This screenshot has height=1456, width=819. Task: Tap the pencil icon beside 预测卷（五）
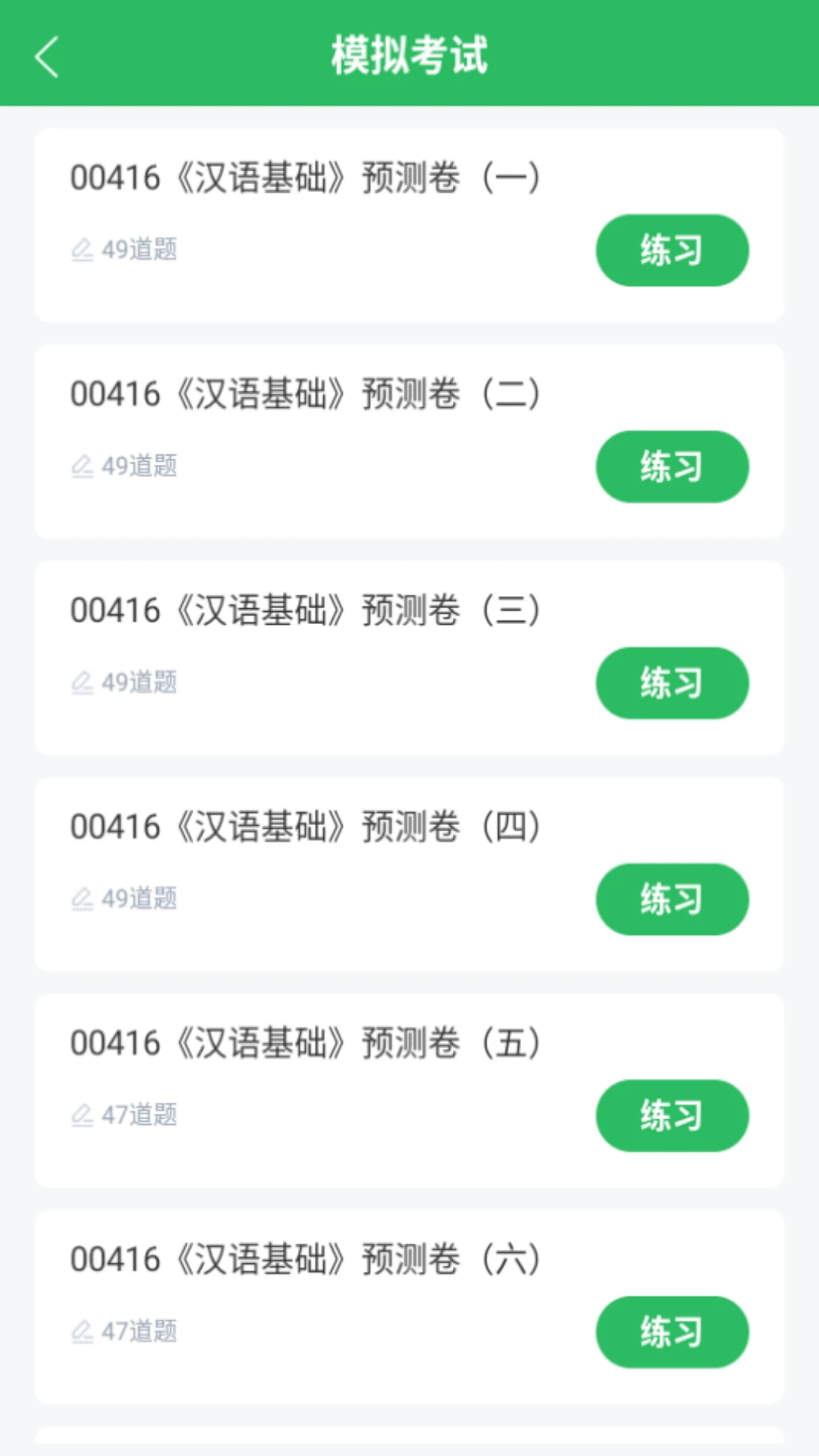point(83,1114)
